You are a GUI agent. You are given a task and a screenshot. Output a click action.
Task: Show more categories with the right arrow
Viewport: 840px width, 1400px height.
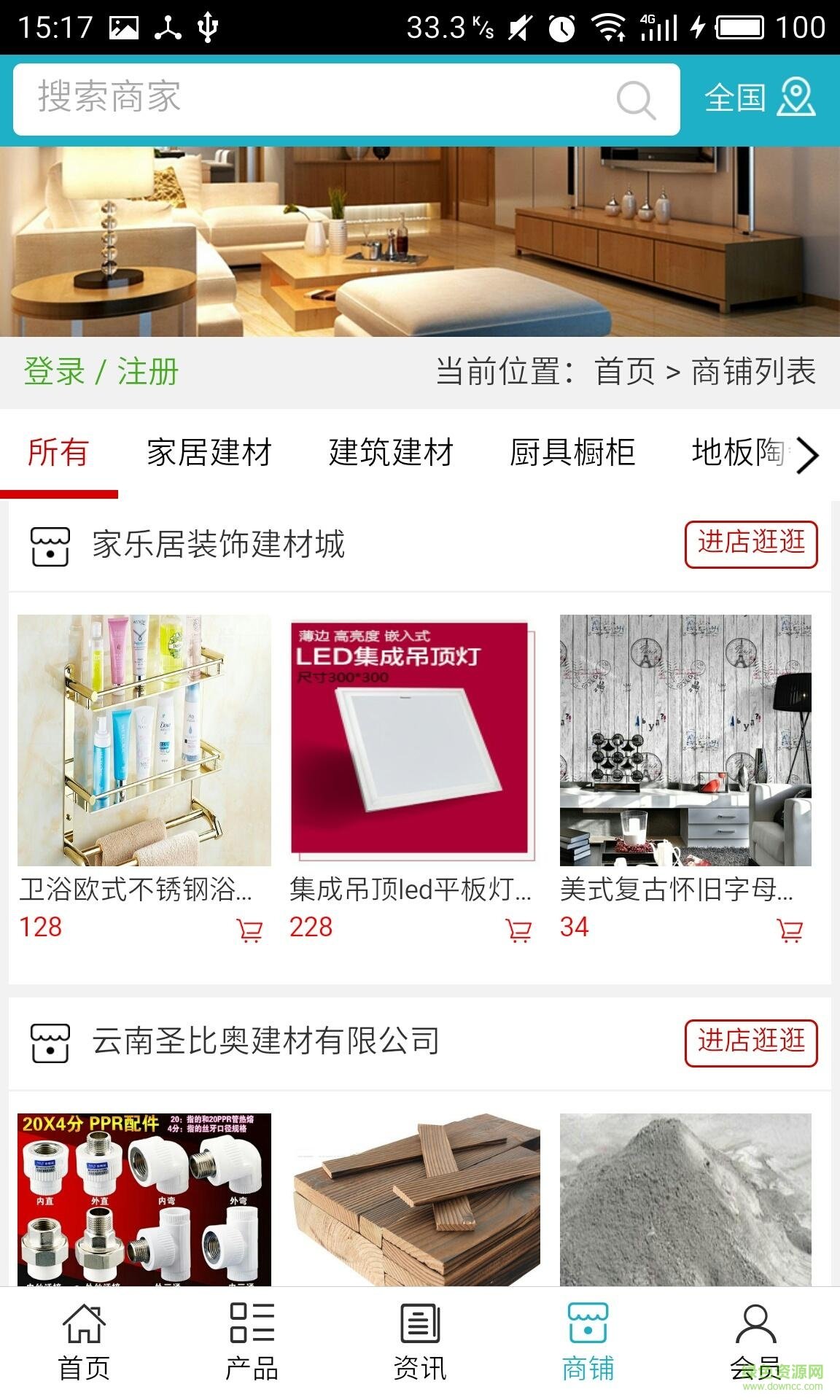(x=807, y=455)
